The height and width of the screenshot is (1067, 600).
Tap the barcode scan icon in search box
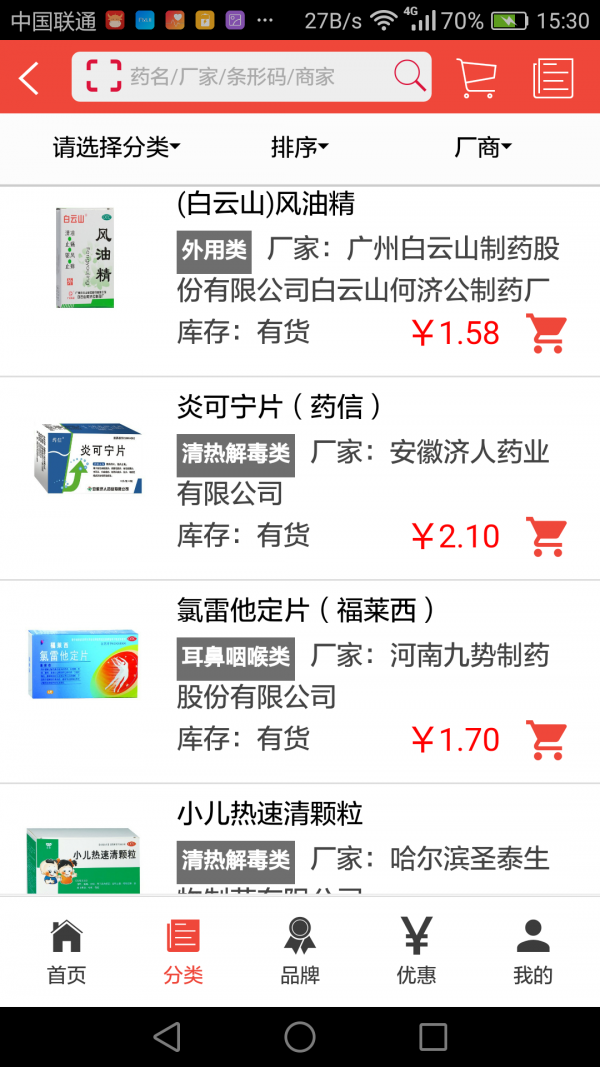(103, 77)
